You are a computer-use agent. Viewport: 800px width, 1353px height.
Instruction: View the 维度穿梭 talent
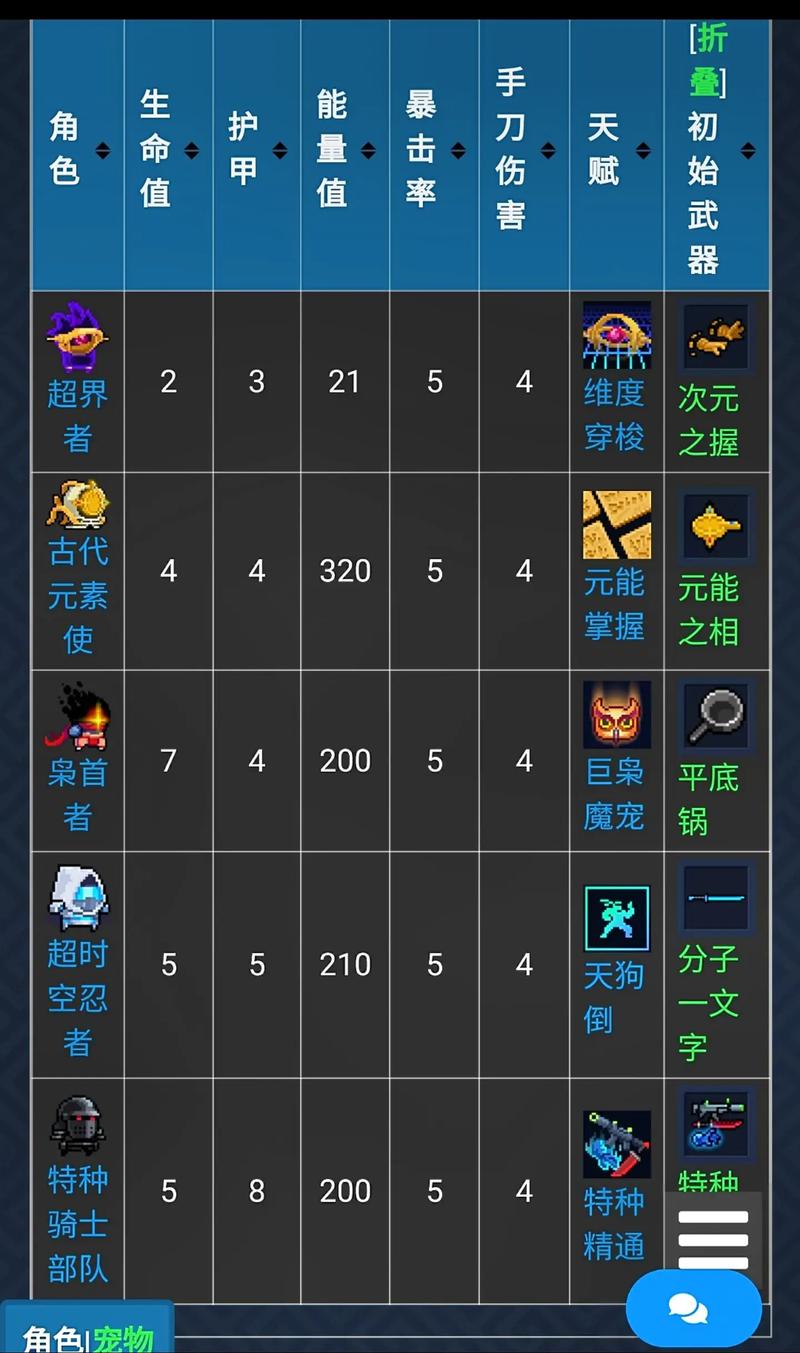click(614, 414)
